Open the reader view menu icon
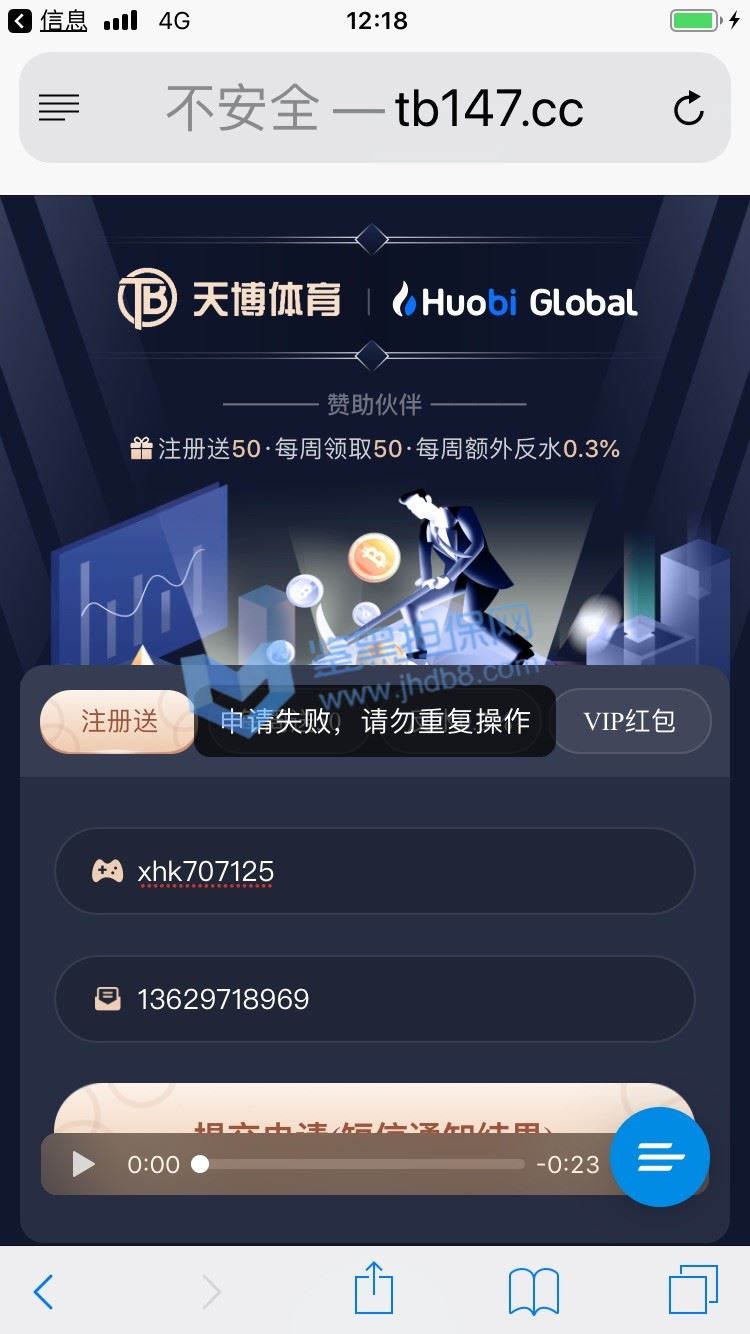Viewport: 750px width, 1334px height. 59,108
